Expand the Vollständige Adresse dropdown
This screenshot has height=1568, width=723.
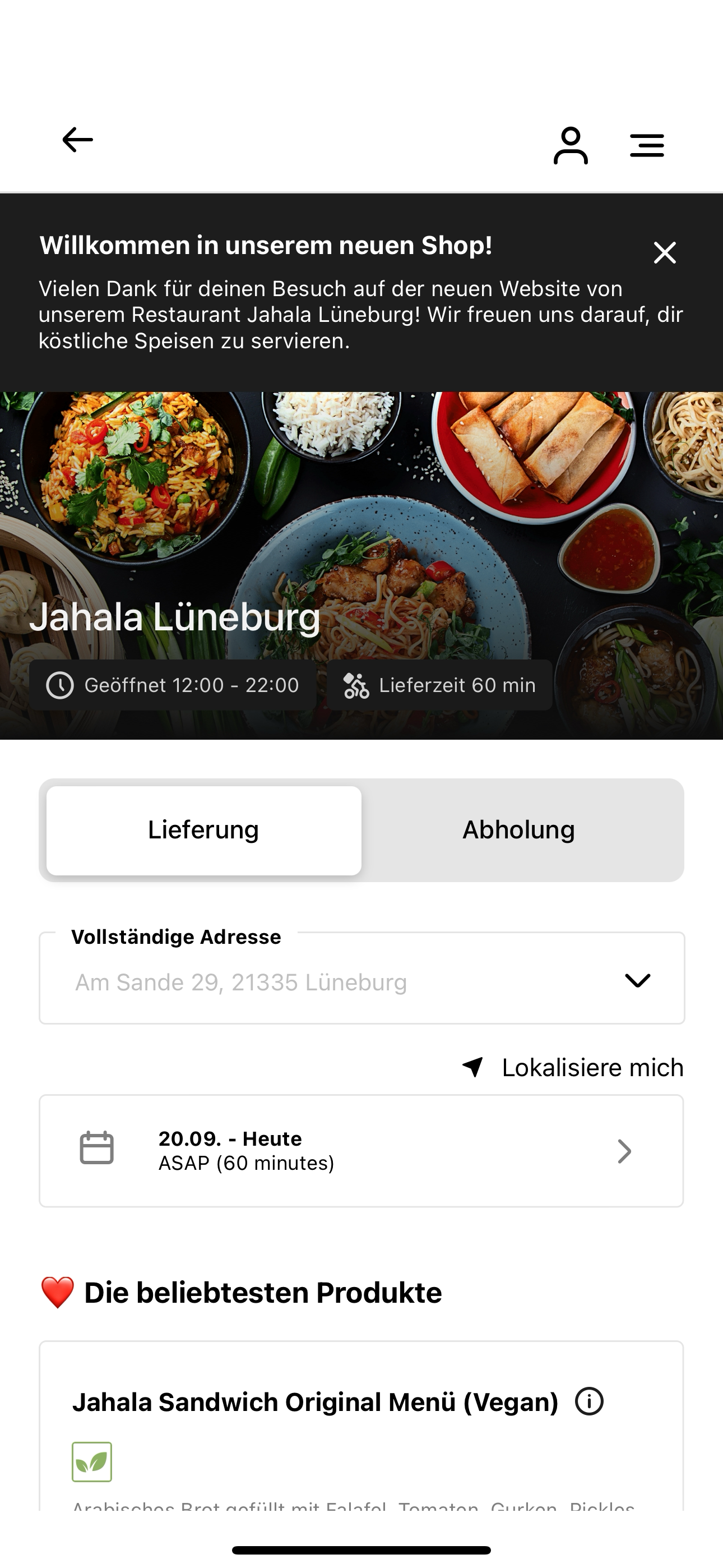click(x=362, y=979)
